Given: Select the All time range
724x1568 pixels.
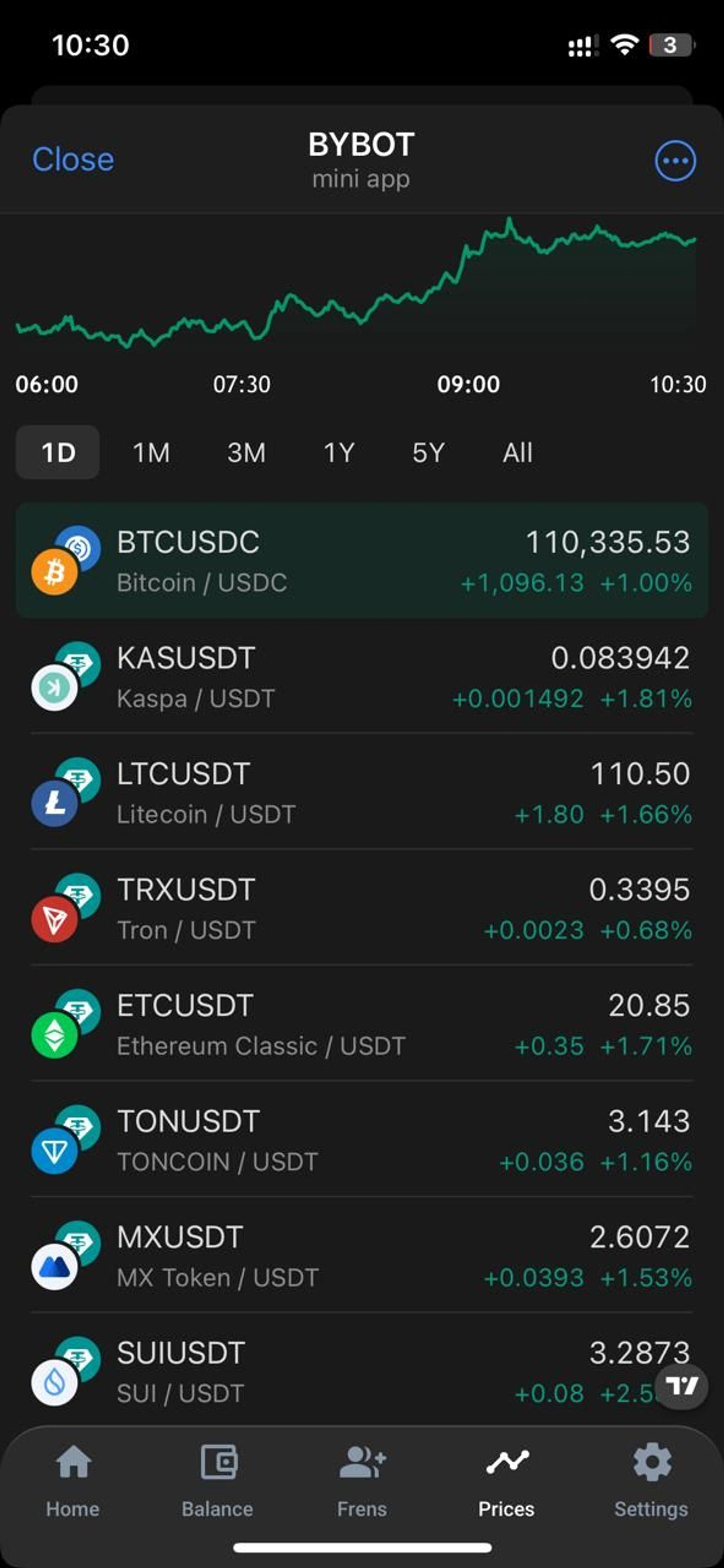Looking at the screenshot, I should (x=517, y=452).
